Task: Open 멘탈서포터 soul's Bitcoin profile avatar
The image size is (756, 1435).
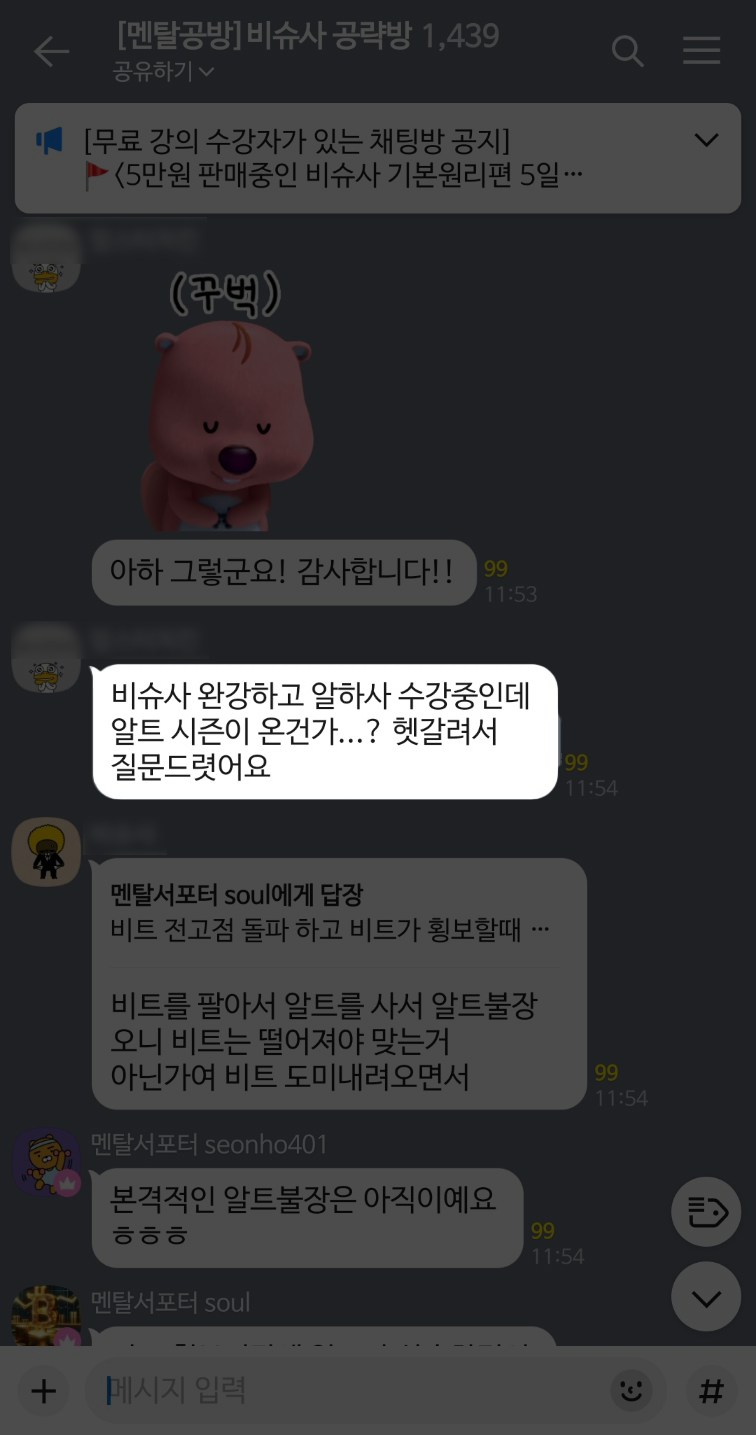Action: click(46, 1315)
